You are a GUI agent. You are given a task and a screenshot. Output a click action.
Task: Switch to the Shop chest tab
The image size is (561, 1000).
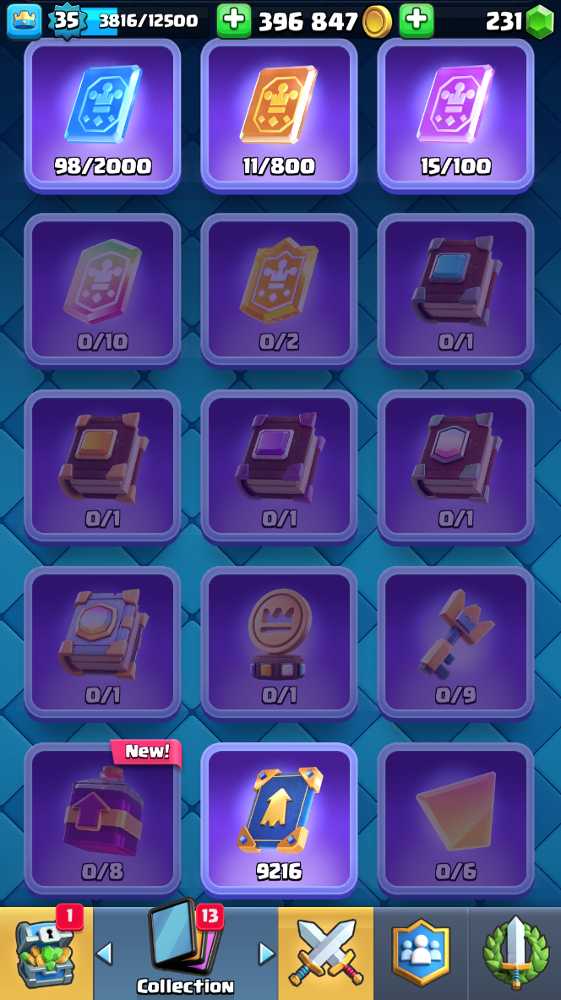[46, 953]
